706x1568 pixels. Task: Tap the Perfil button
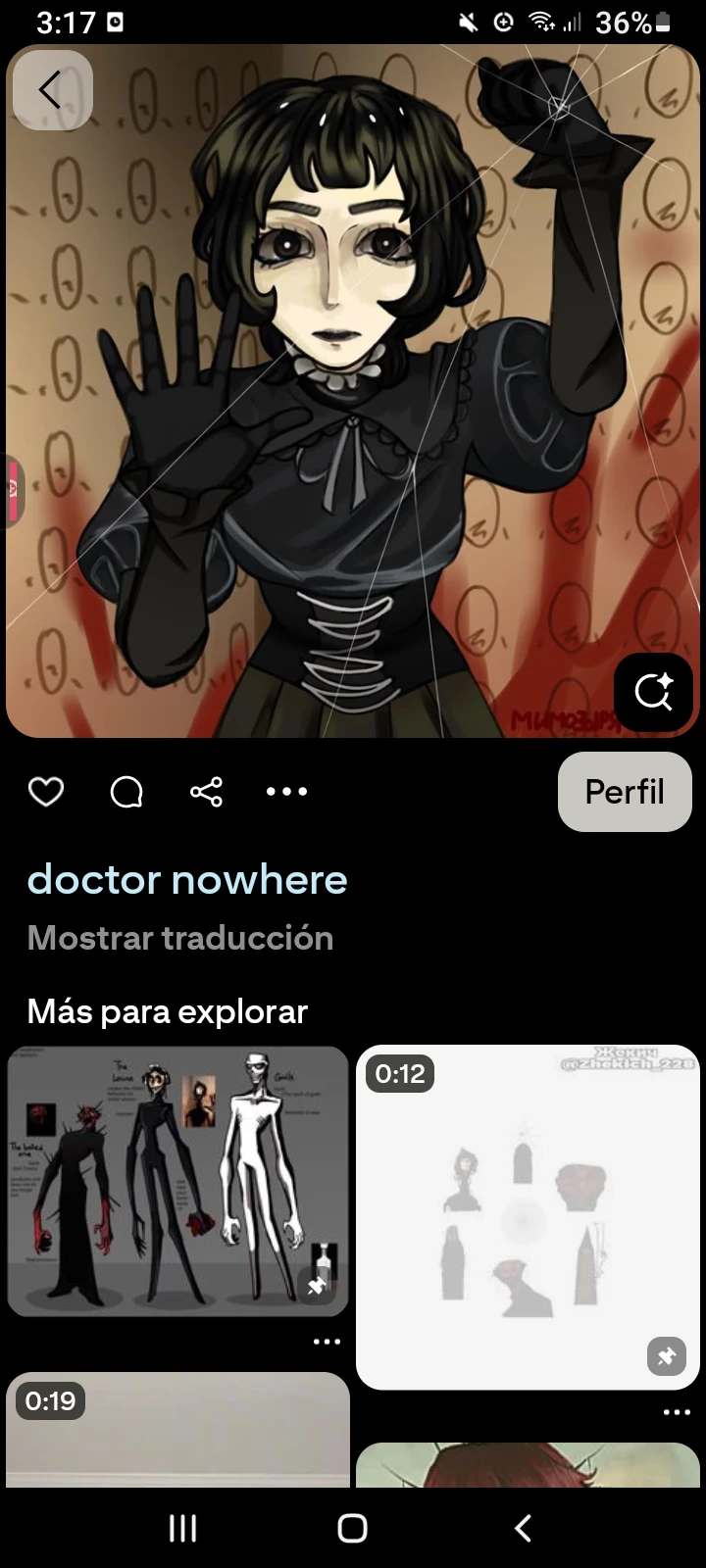point(625,792)
